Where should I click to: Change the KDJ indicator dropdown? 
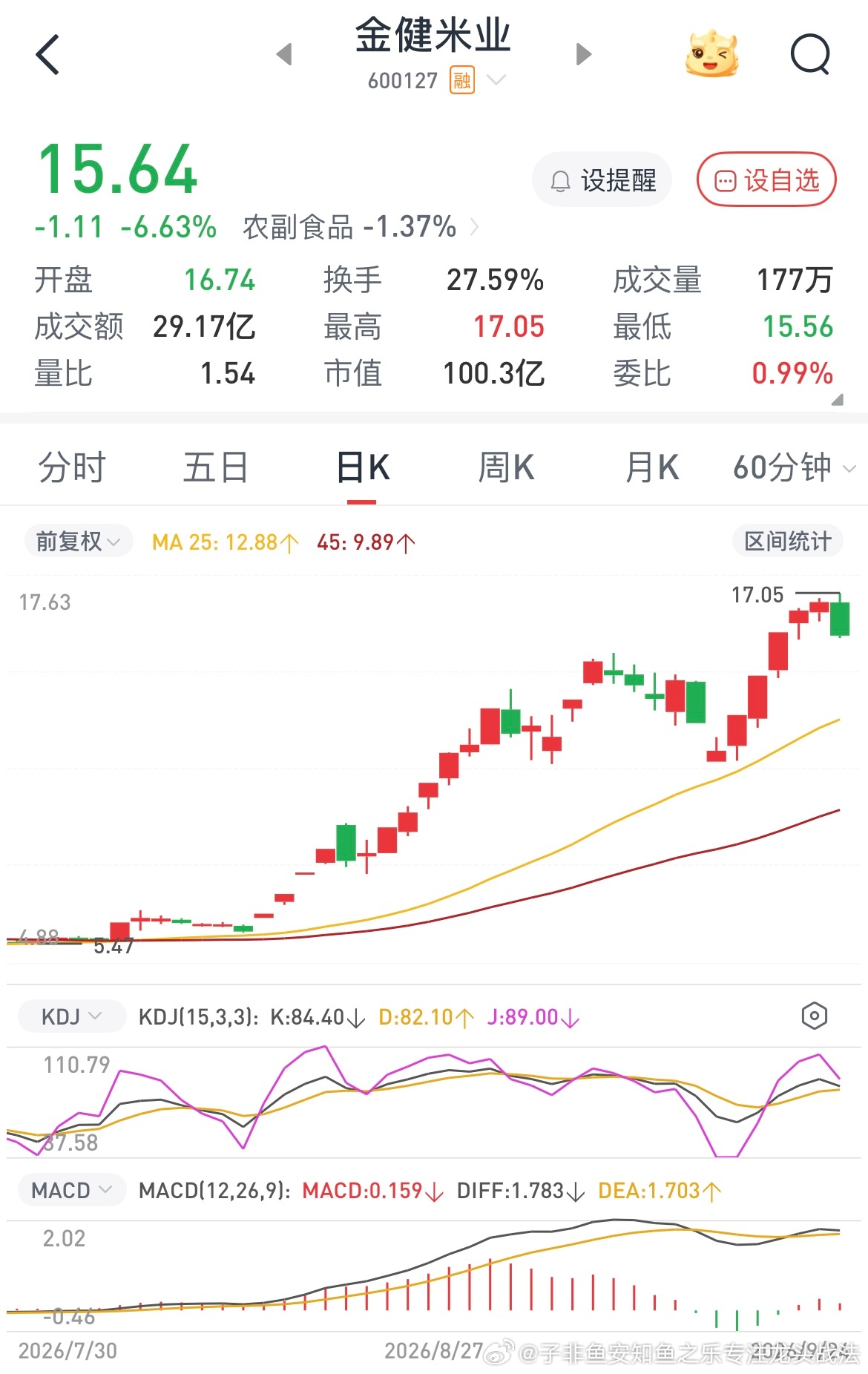point(71,1016)
